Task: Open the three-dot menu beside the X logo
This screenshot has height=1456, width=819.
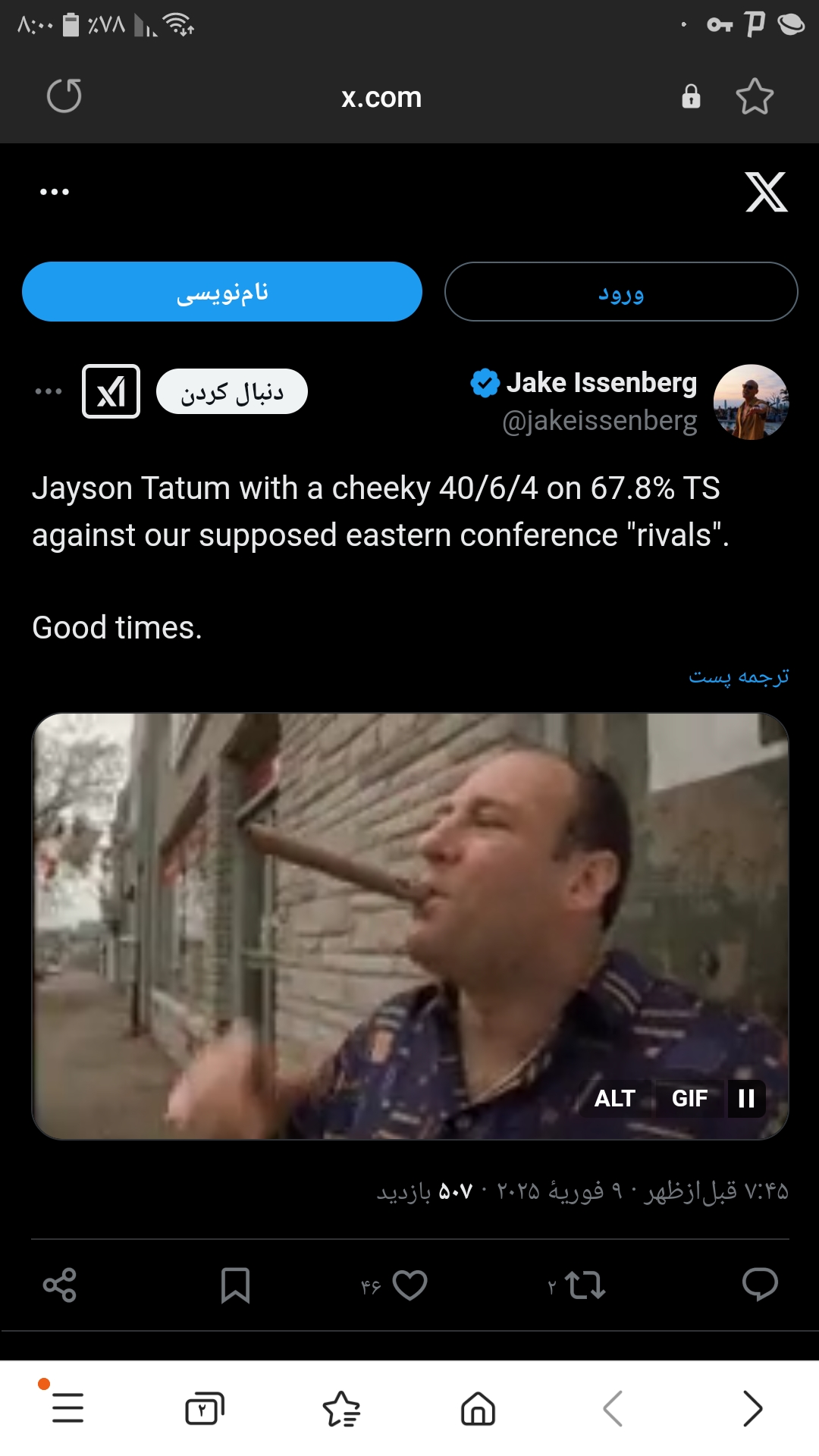Action: [55, 192]
